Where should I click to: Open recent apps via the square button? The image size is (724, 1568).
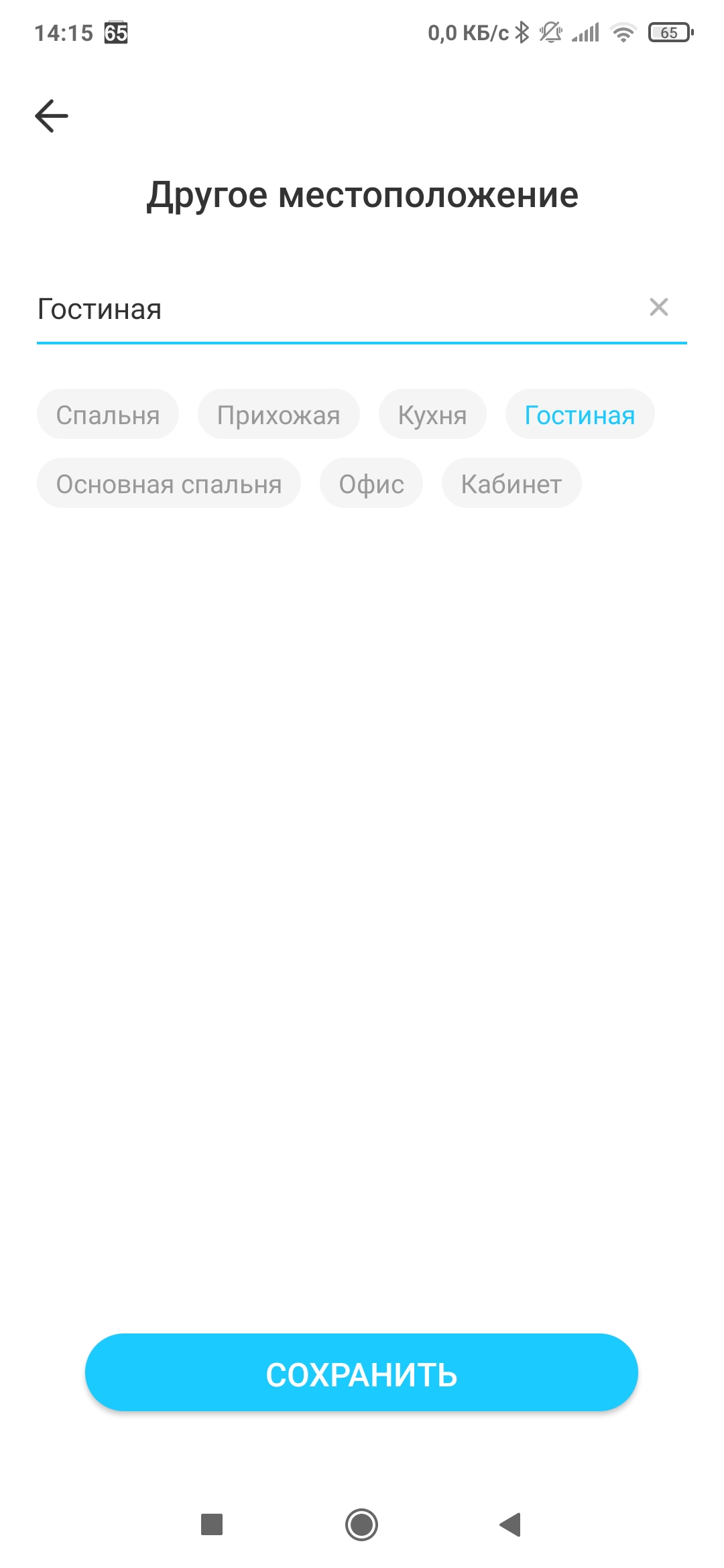[212, 1524]
